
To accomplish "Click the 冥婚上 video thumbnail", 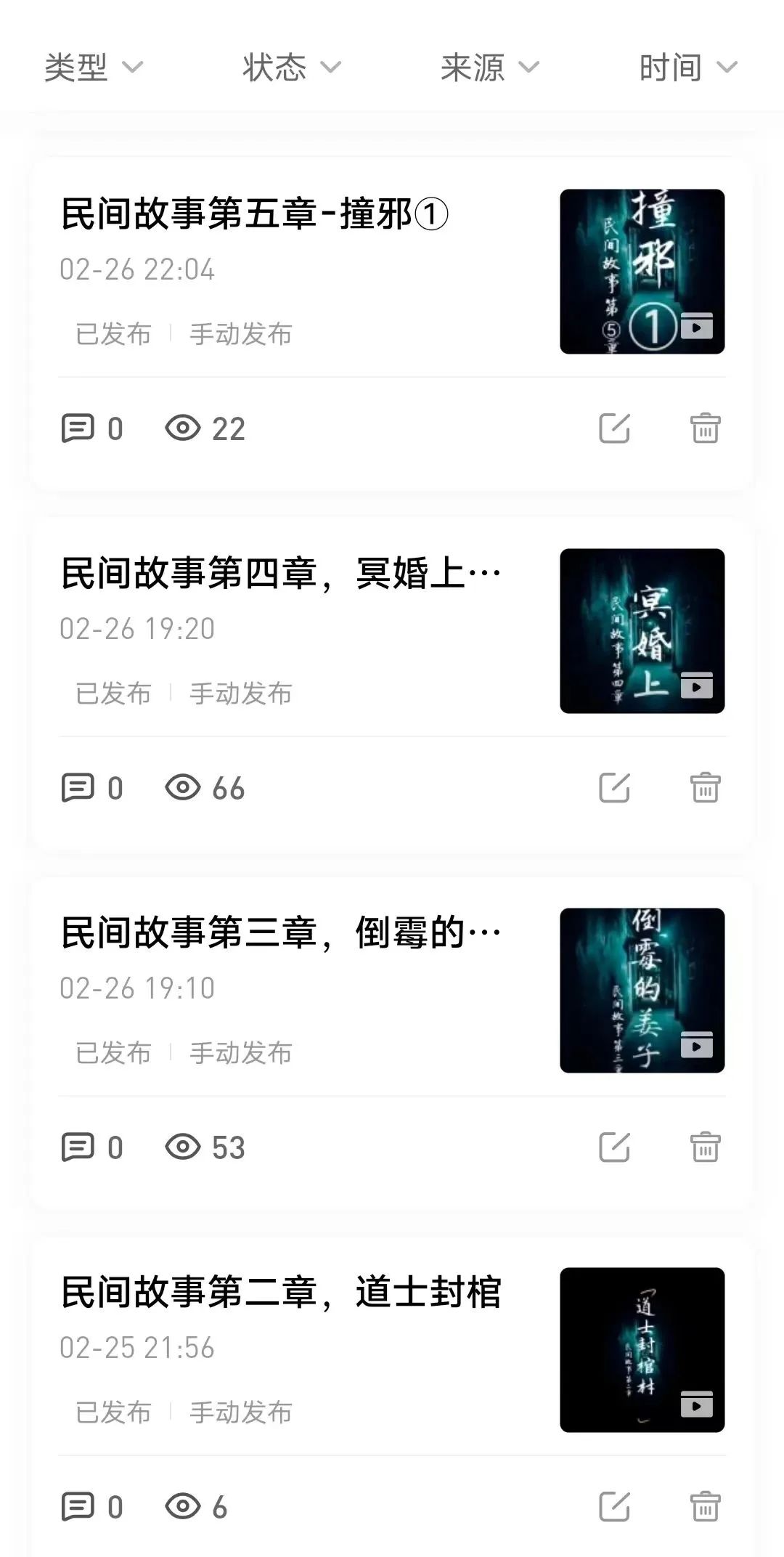I will pos(642,630).
